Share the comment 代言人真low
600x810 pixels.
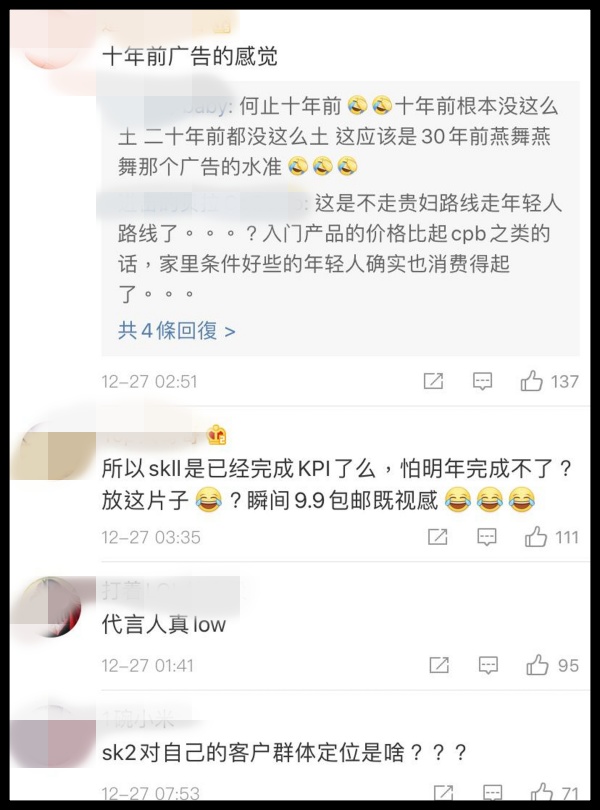point(438,665)
